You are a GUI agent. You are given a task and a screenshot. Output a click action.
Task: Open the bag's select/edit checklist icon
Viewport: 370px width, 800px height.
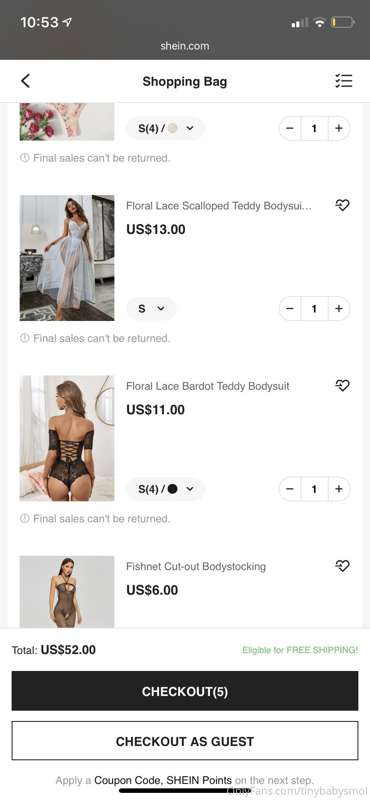click(343, 81)
